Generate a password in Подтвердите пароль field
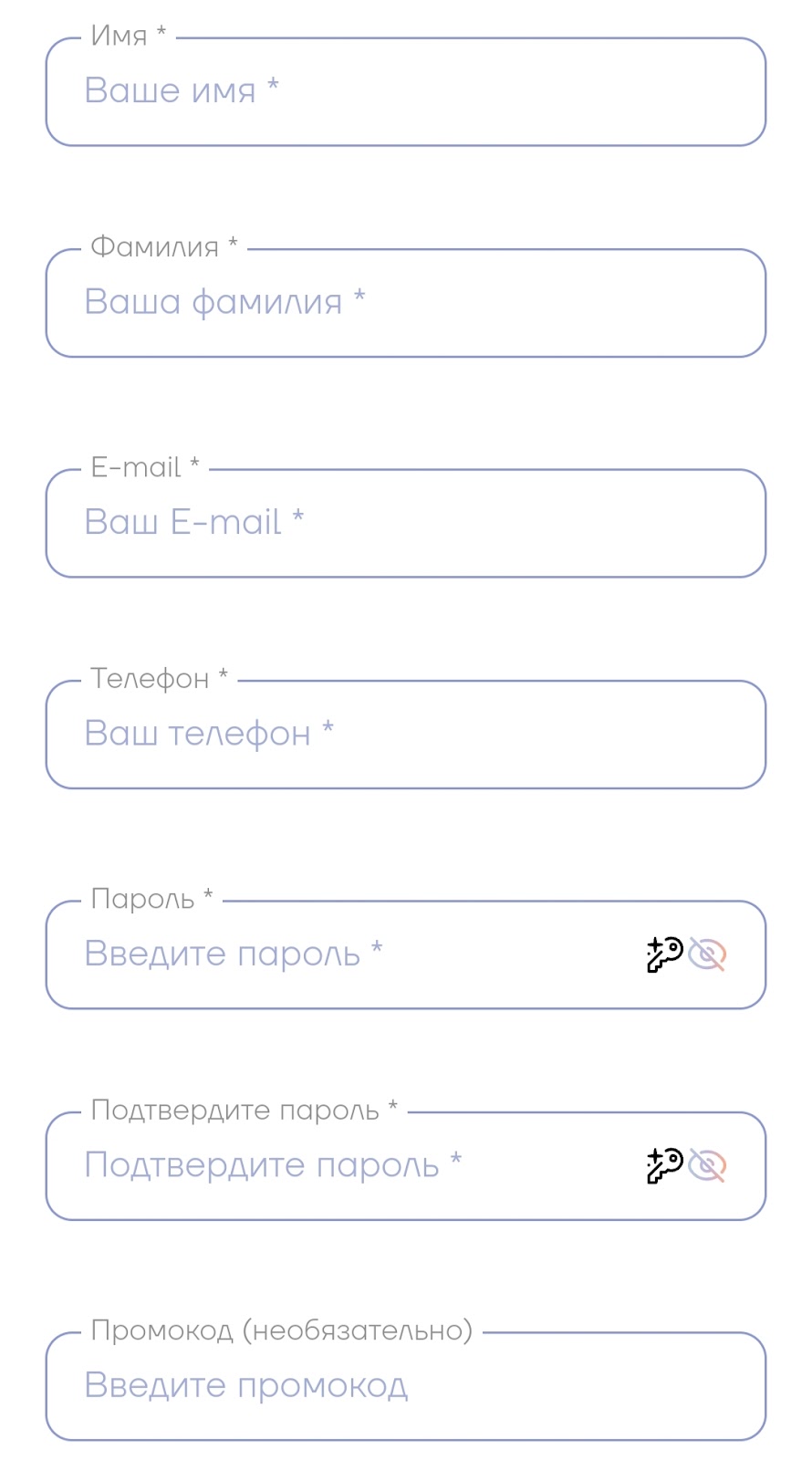Image resolution: width=812 pixels, height=1460 pixels. (664, 1166)
